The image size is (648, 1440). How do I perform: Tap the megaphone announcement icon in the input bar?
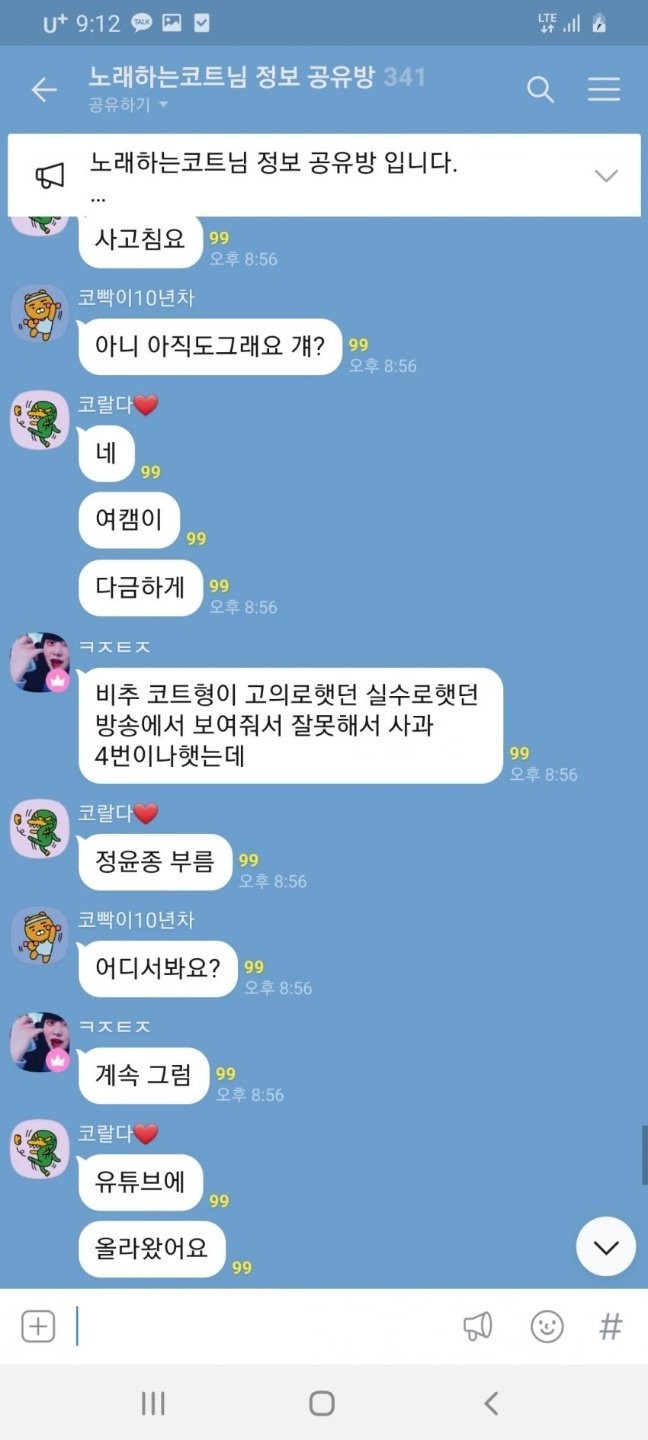point(478,1327)
